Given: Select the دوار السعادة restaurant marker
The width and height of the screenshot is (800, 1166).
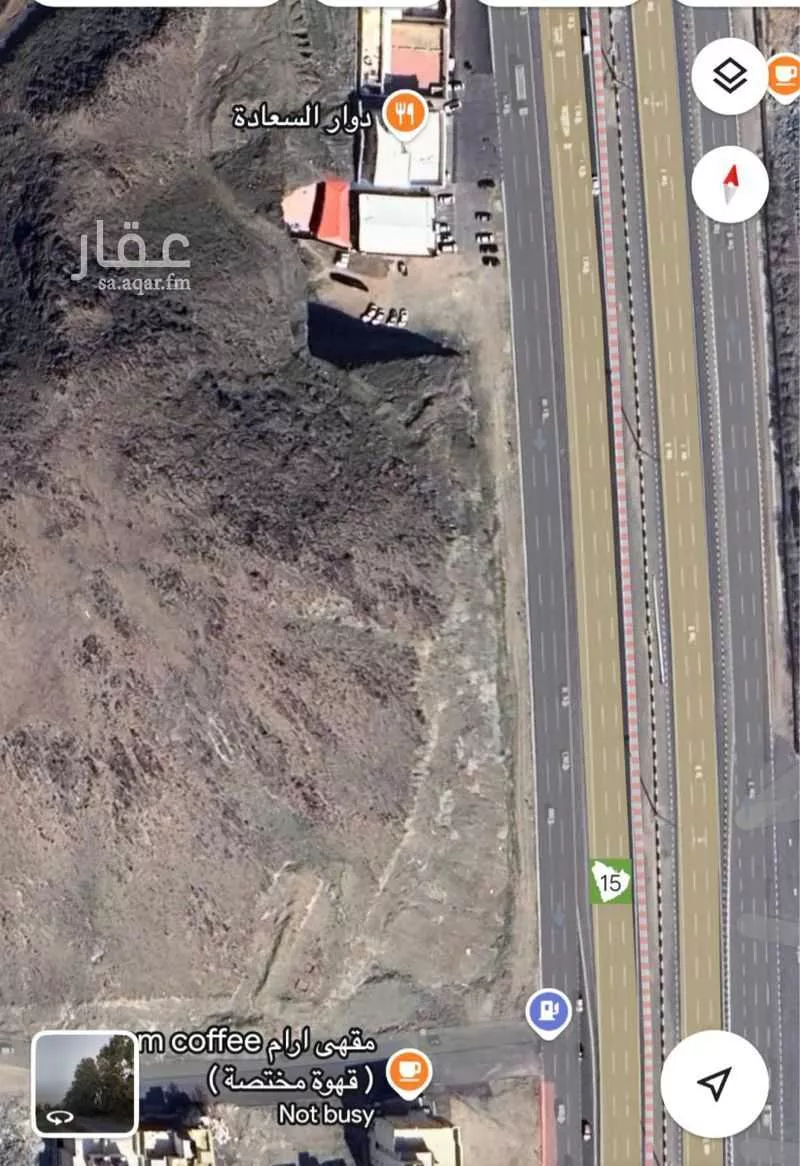Looking at the screenshot, I should click(404, 113).
